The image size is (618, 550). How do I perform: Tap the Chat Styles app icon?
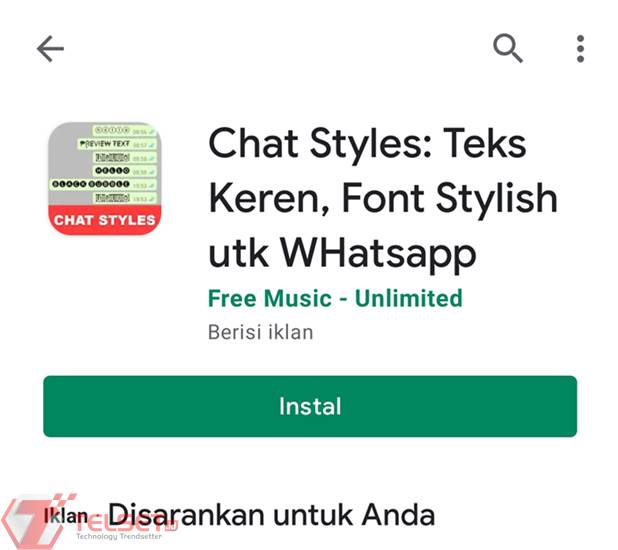[x=103, y=179]
